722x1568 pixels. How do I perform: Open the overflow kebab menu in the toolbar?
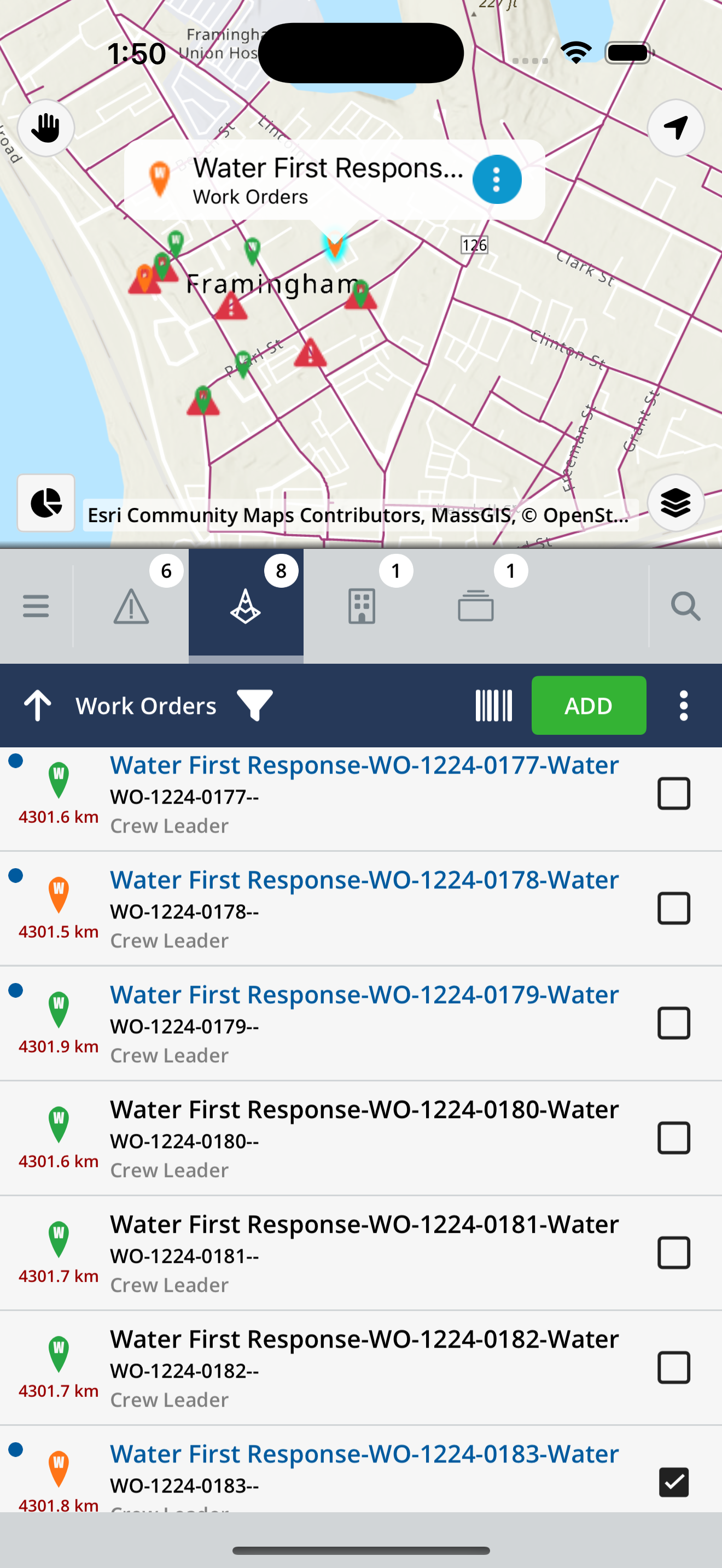tap(683, 705)
